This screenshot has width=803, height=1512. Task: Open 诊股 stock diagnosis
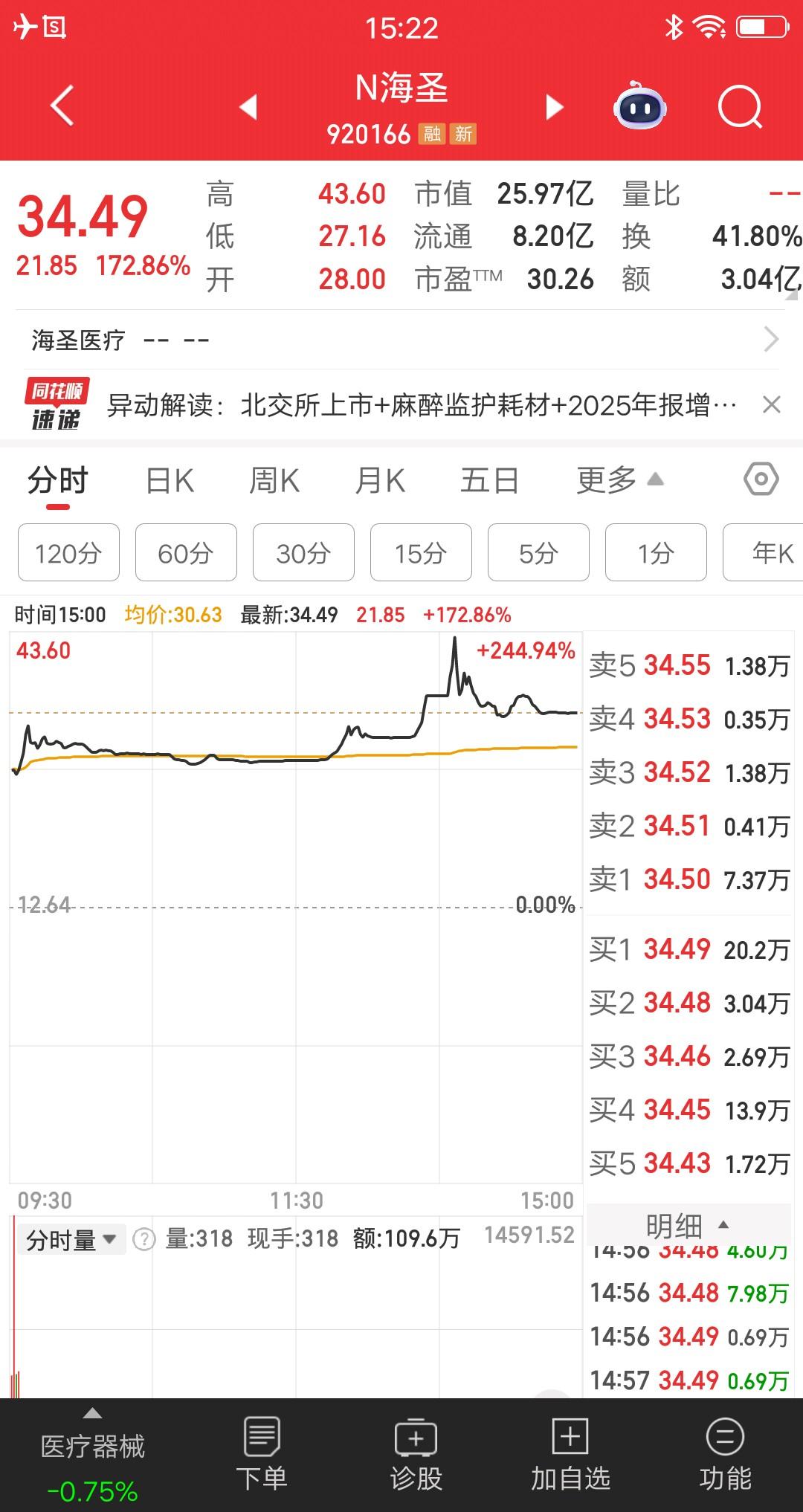click(416, 1457)
